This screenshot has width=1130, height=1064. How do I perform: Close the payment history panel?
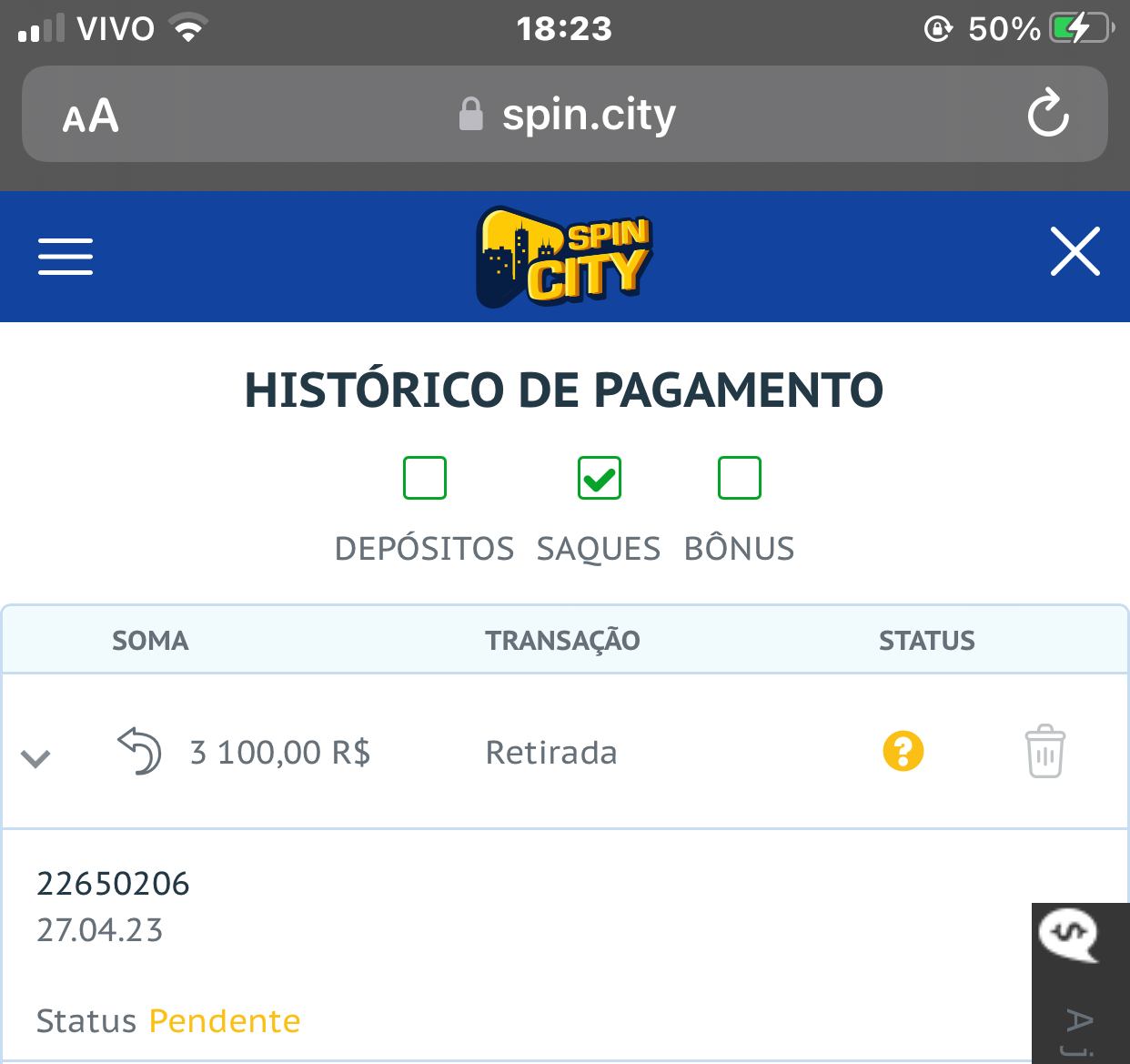(1075, 252)
